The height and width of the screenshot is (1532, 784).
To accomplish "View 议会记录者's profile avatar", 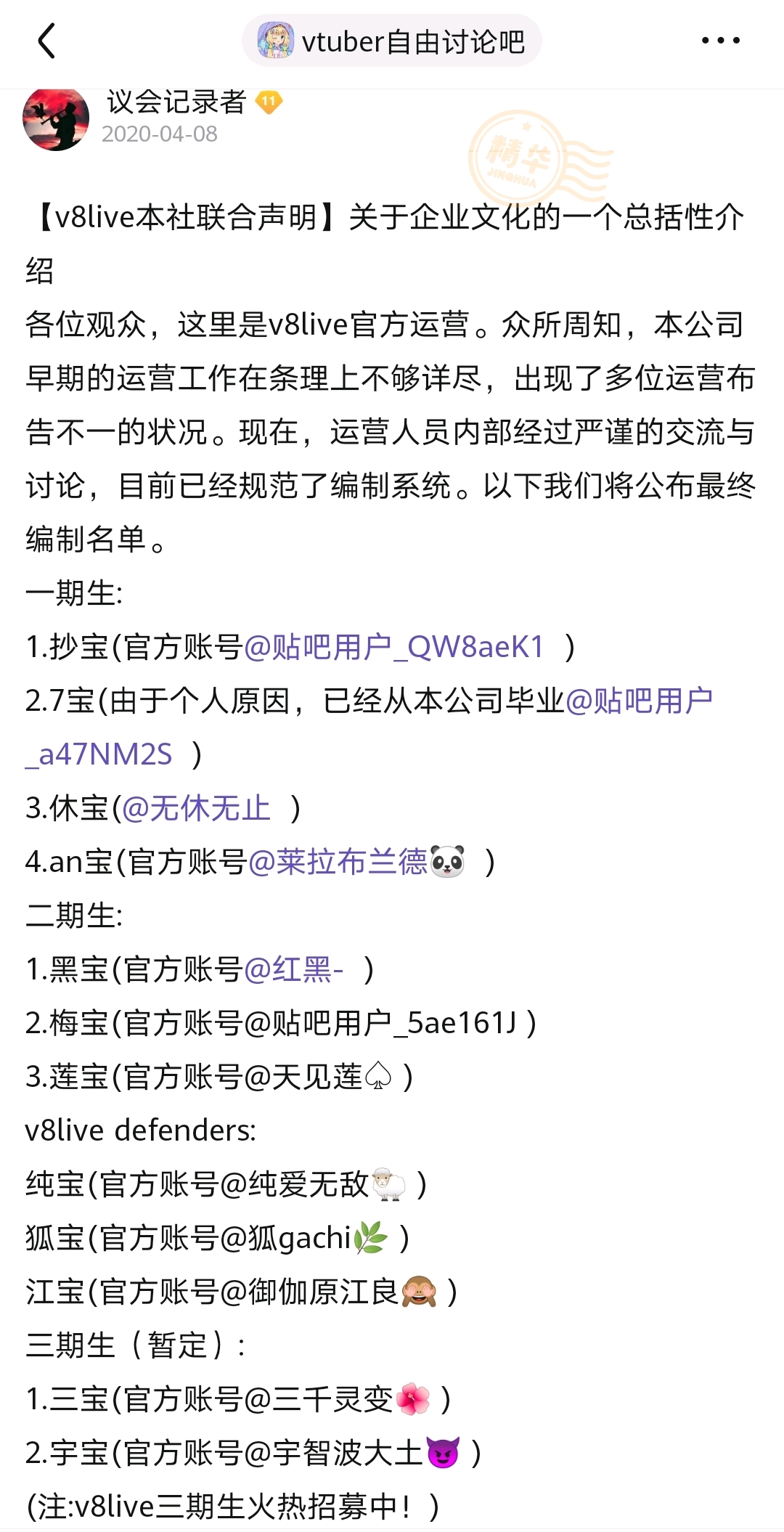I will 56,118.
